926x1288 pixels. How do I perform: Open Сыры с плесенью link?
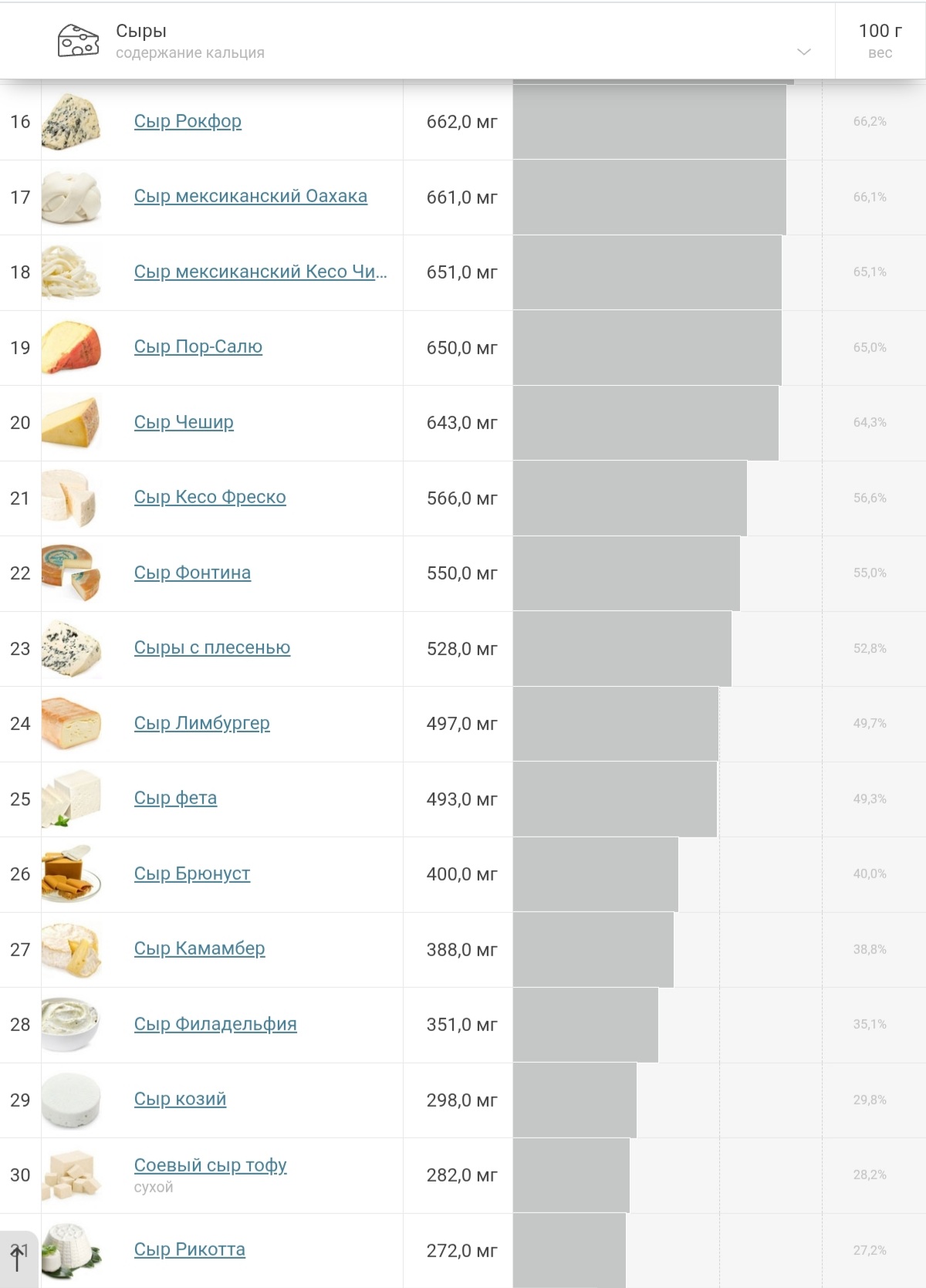point(212,647)
